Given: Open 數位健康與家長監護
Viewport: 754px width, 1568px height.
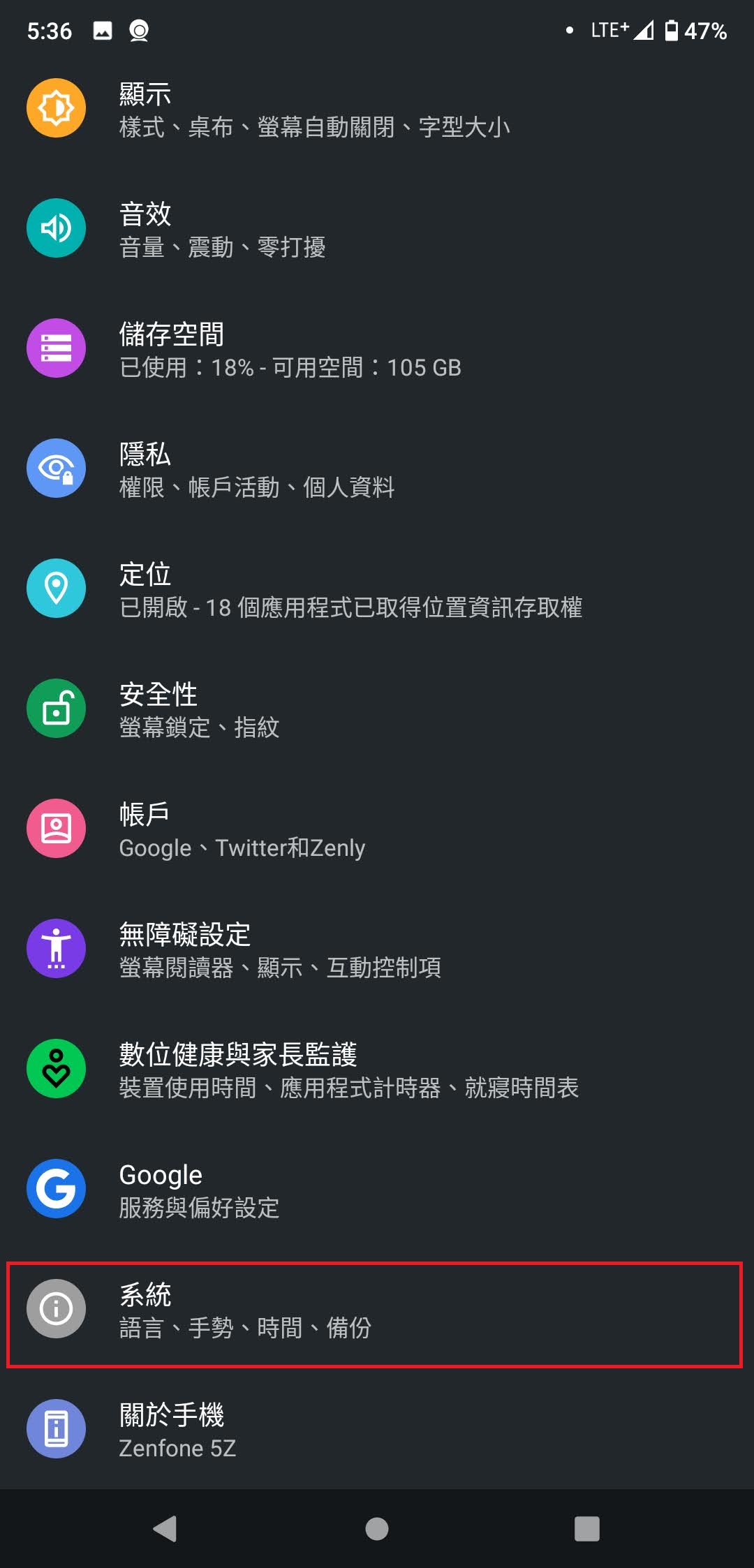Looking at the screenshot, I should pos(377,1070).
